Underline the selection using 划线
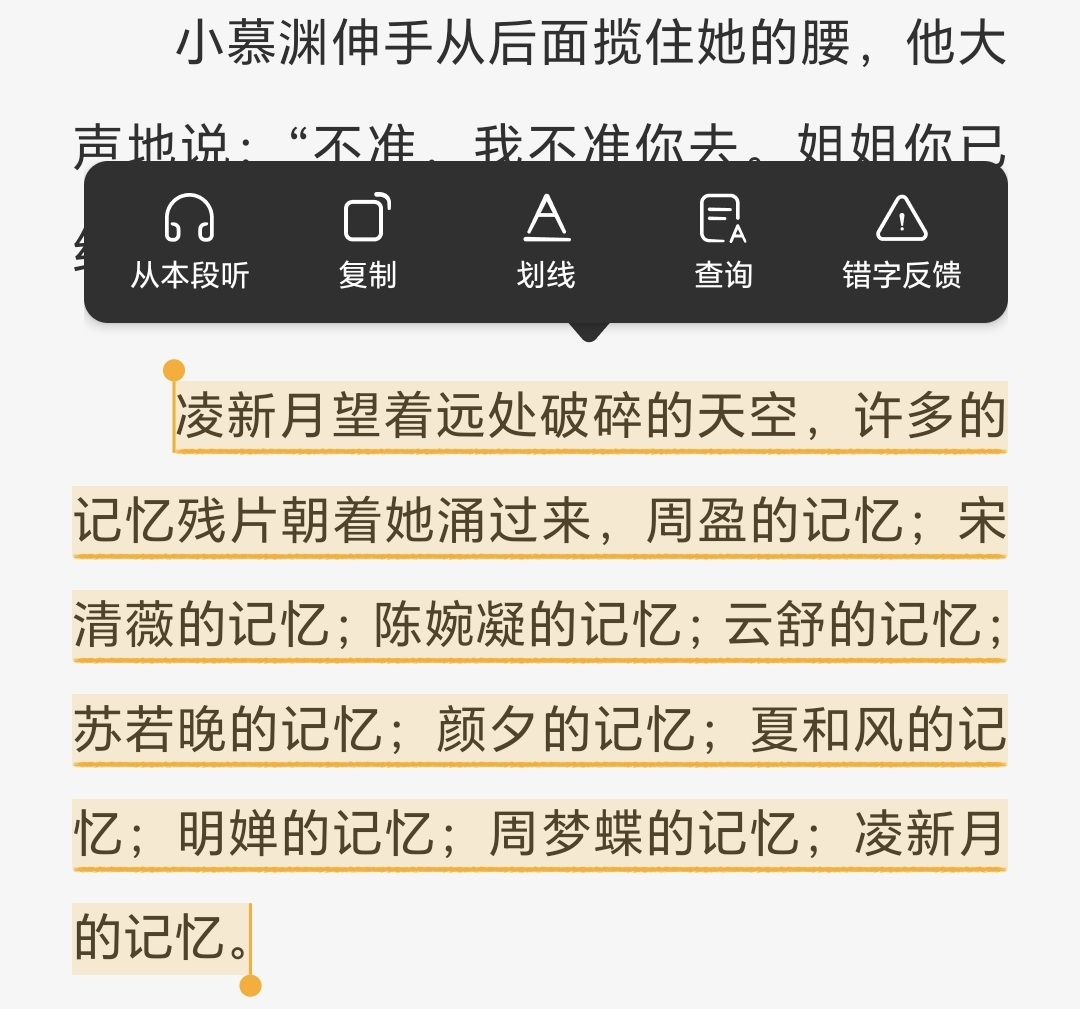The width and height of the screenshot is (1080, 1009). [546, 242]
